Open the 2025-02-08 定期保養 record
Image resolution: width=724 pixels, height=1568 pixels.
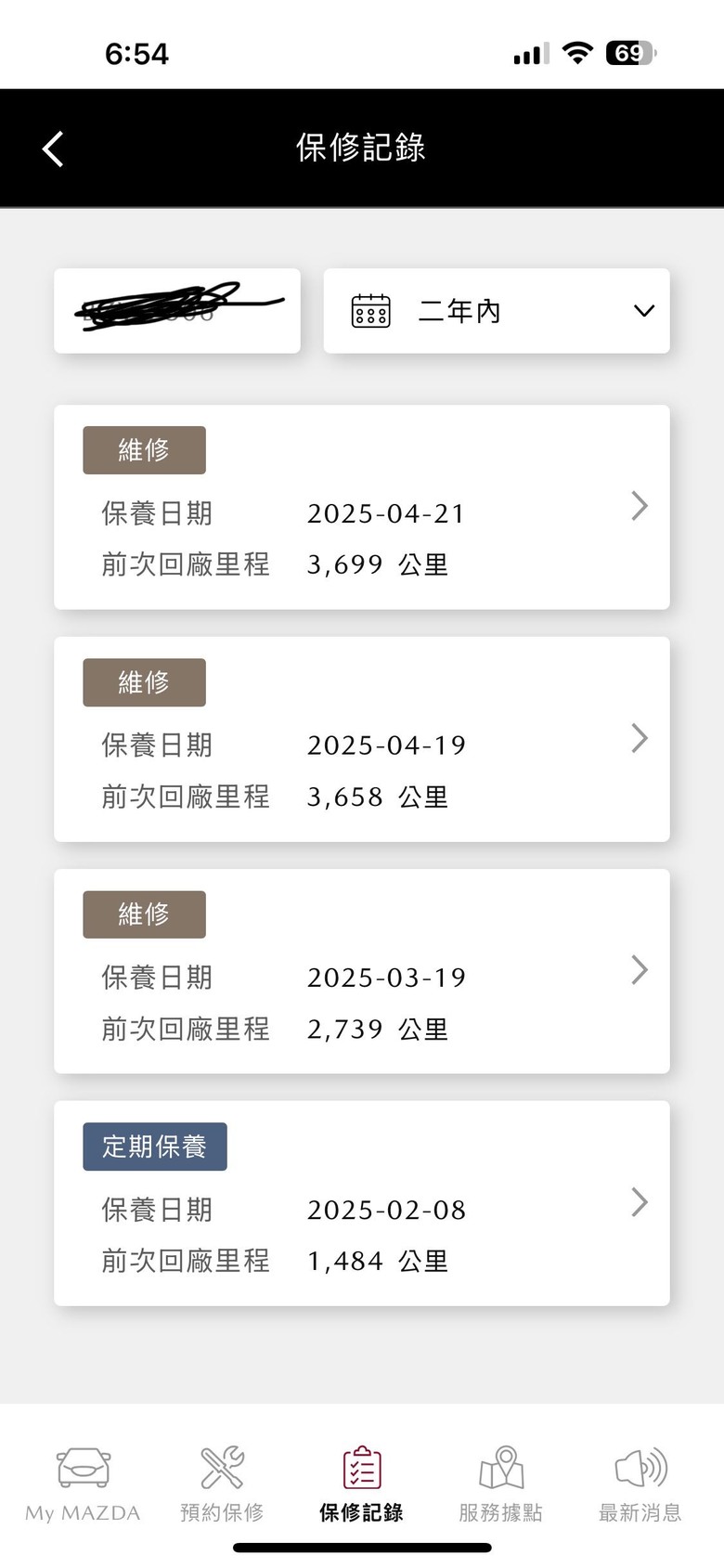tap(362, 1203)
